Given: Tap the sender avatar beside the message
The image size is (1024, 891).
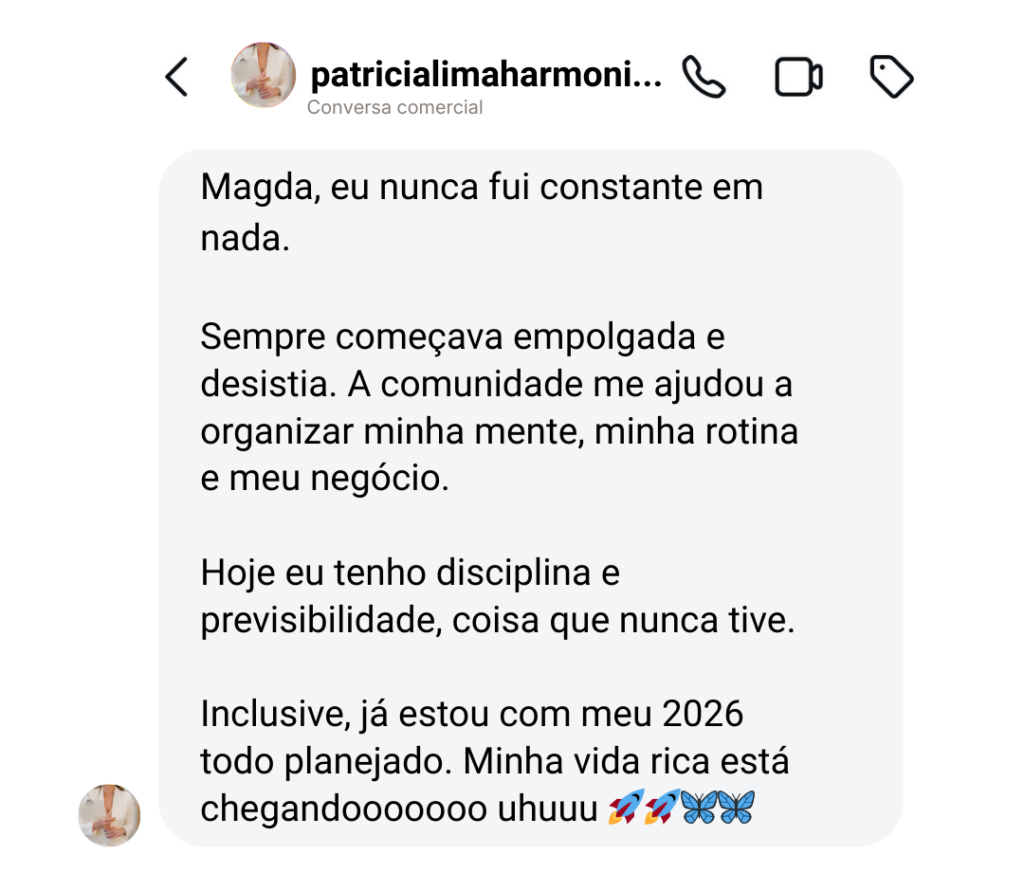Looking at the screenshot, I should pos(109,815).
